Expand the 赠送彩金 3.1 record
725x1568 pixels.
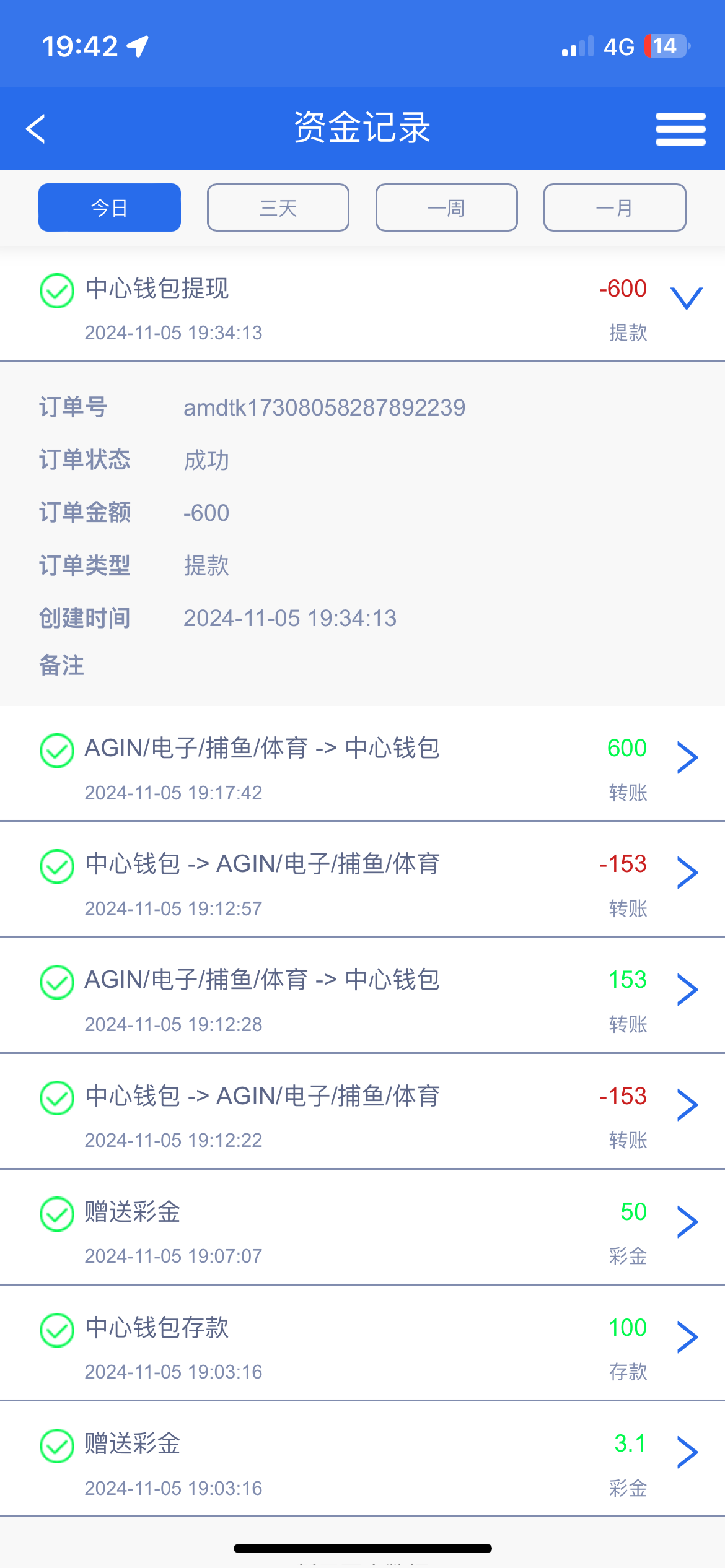(687, 1453)
